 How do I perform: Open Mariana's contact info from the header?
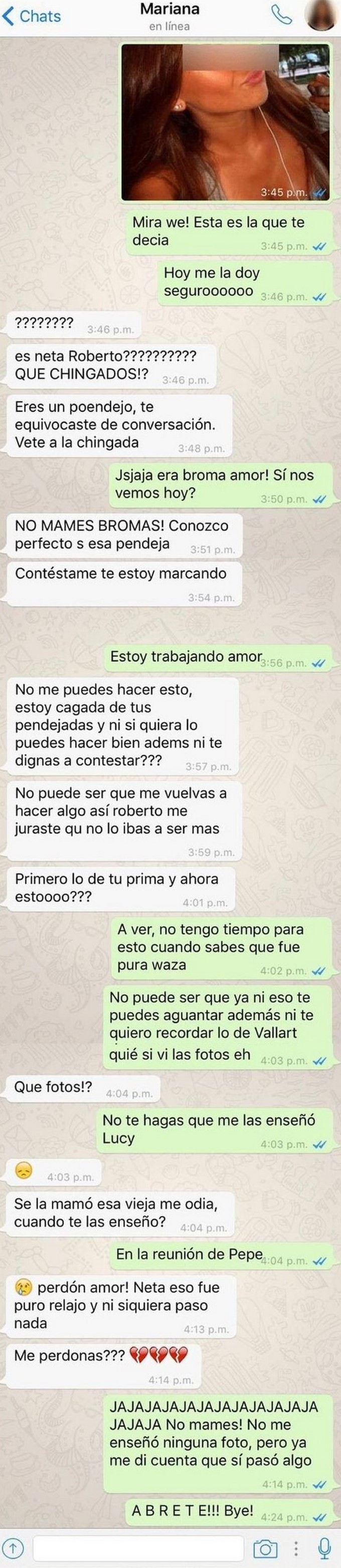pos(170,16)
